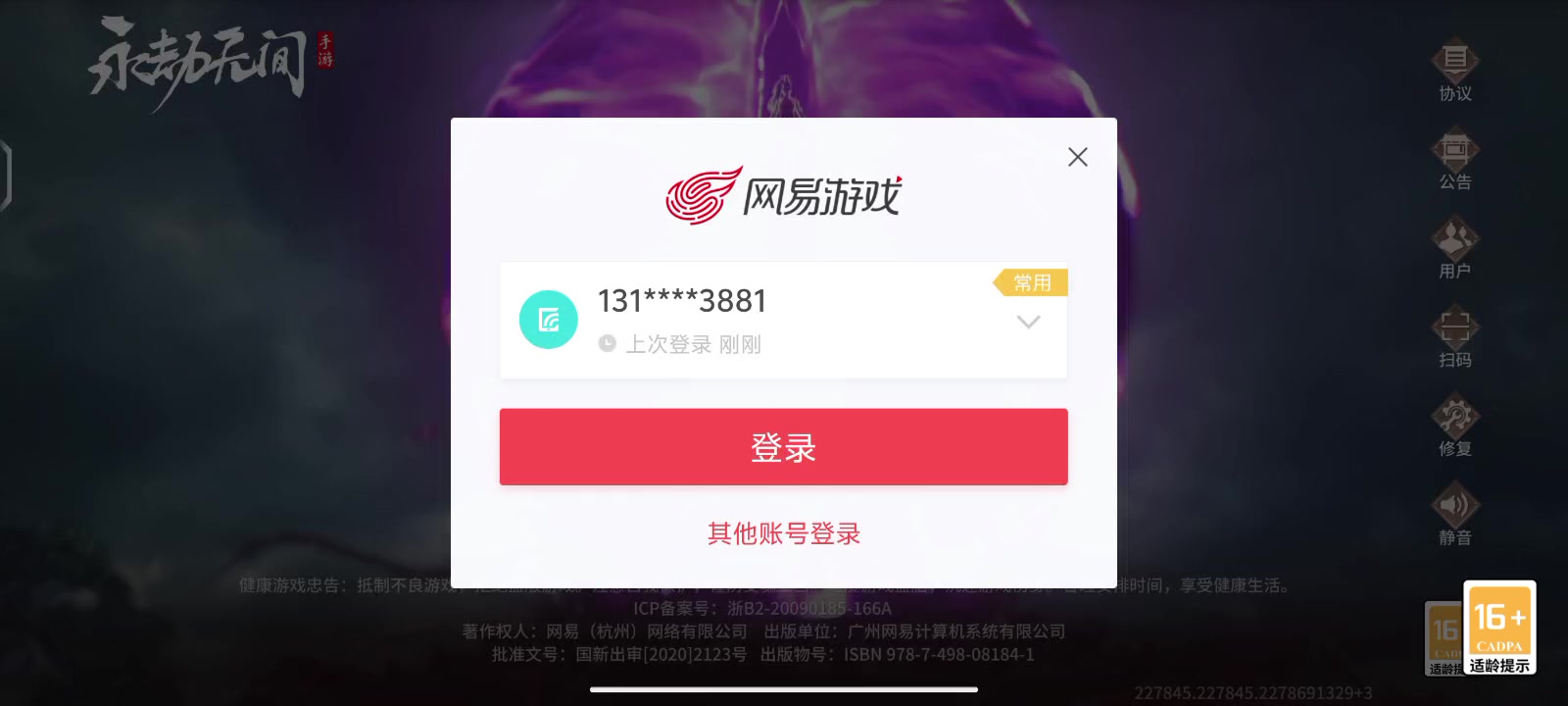This screenshot has height=706, width=1568.
Task: Mute game sound with 静音 icon
Action: [1455, 515]
